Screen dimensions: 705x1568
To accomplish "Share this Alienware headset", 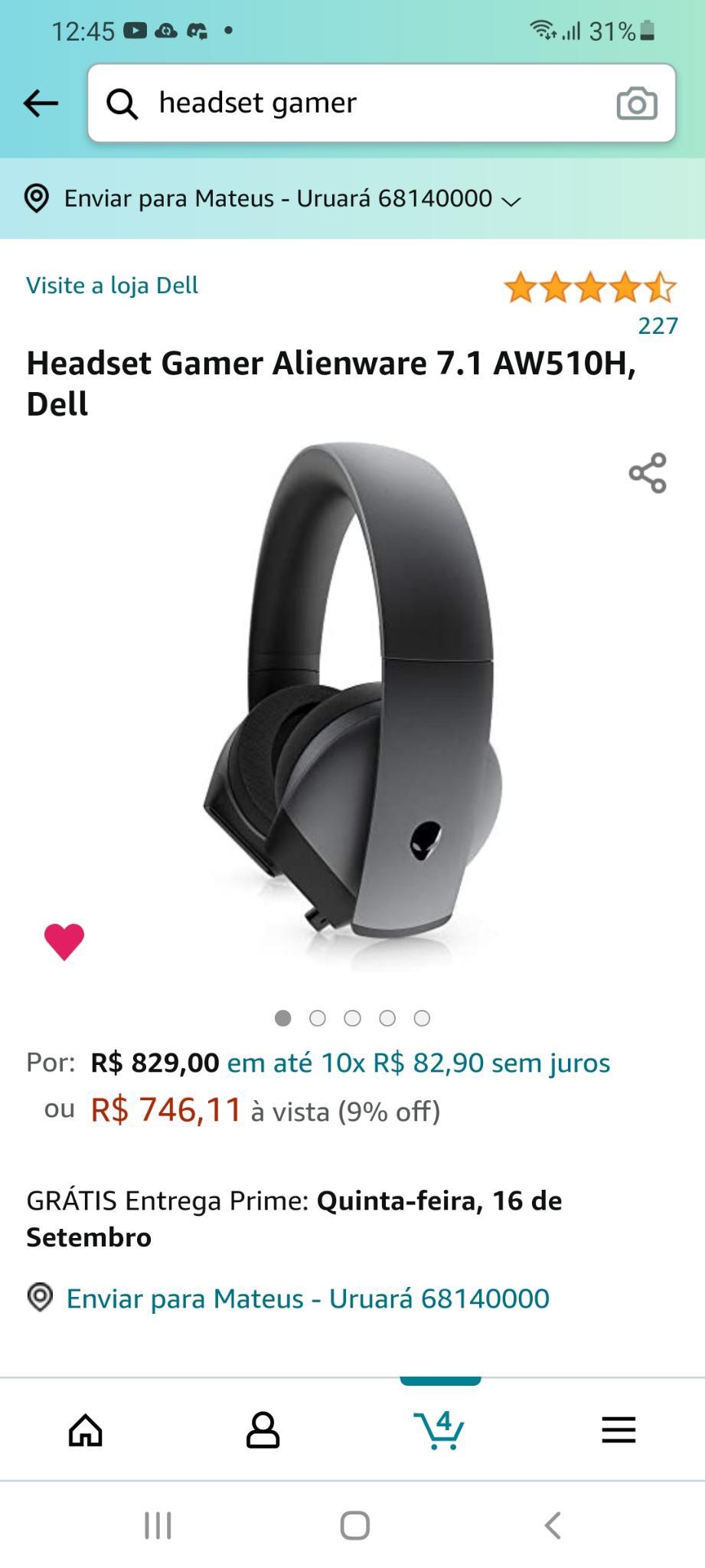I will [648, 472].
